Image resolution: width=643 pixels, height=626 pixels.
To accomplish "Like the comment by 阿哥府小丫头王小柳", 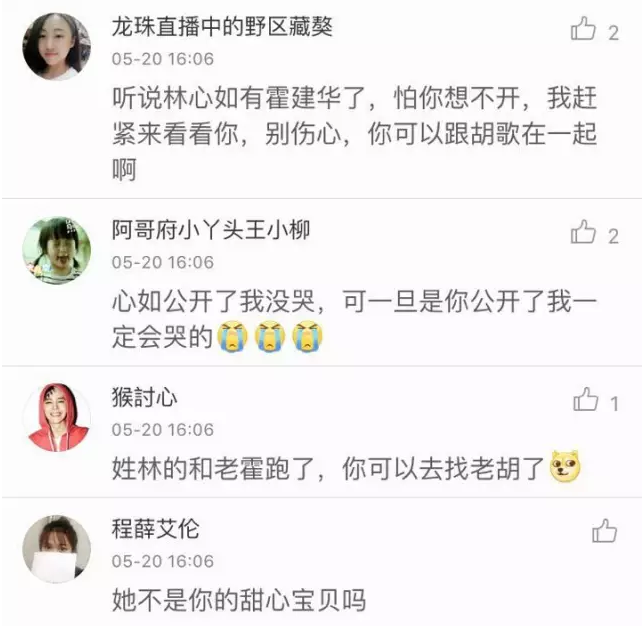I will click(x=584, y=233).
